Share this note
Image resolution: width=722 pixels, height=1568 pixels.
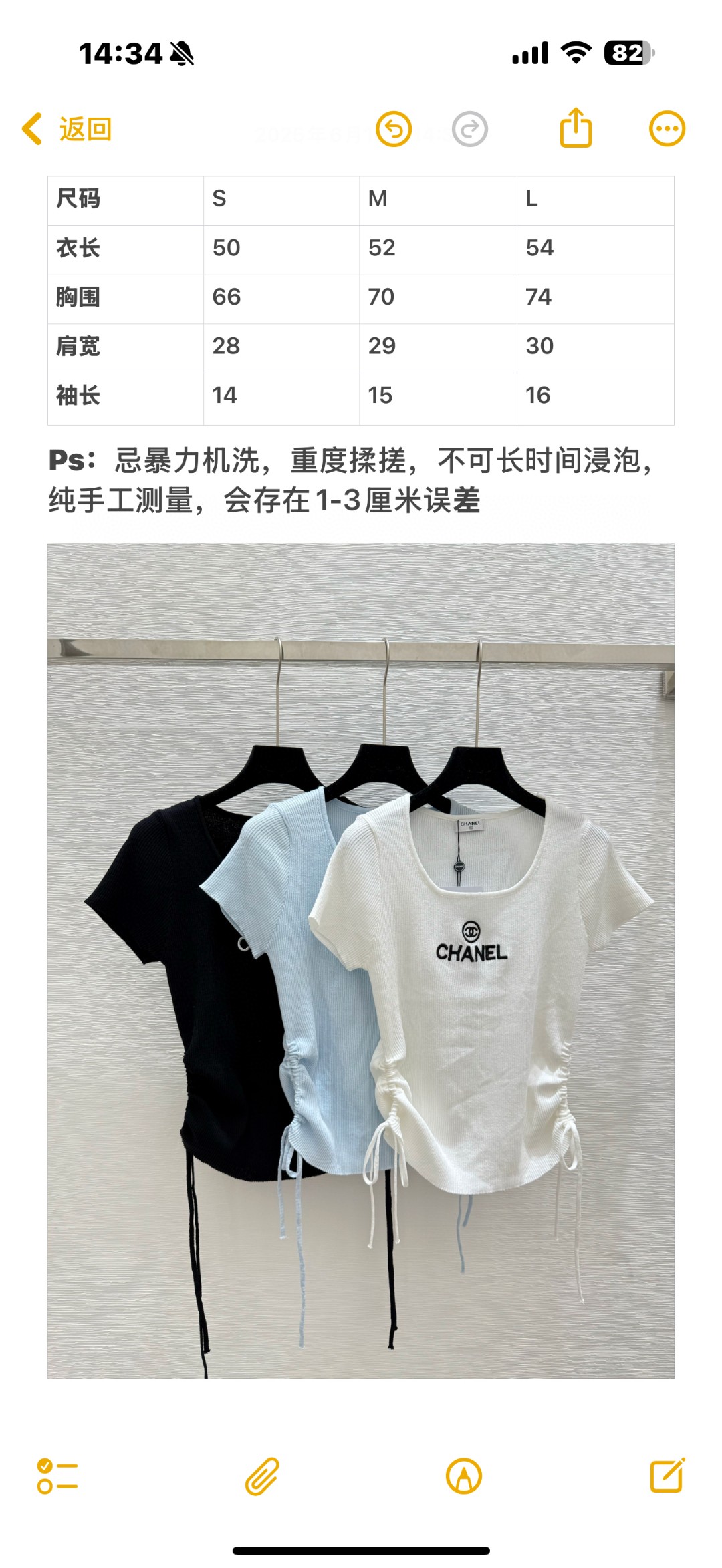pos(576,128)
